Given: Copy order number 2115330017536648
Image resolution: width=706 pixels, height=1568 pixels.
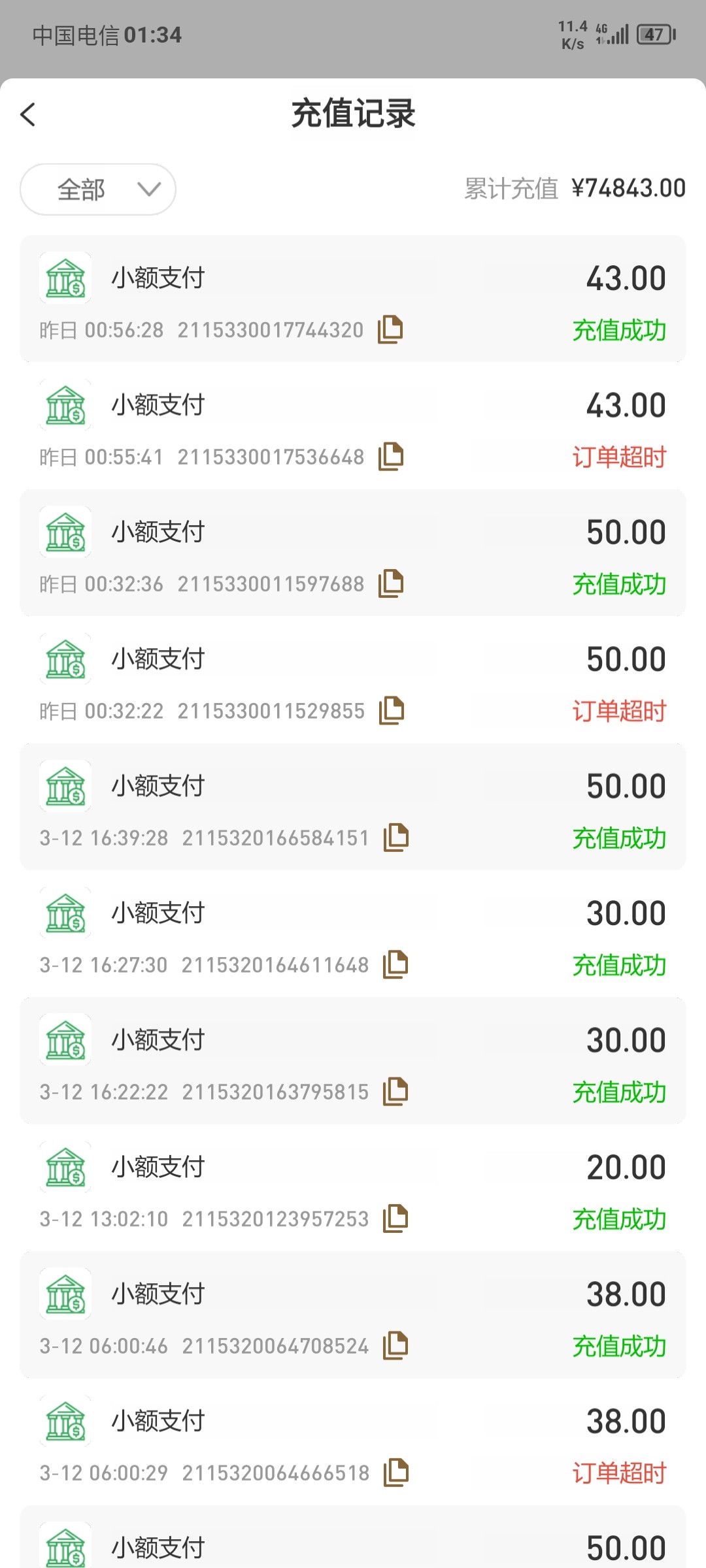Looking at the screenshot, I should pos(391,456).
